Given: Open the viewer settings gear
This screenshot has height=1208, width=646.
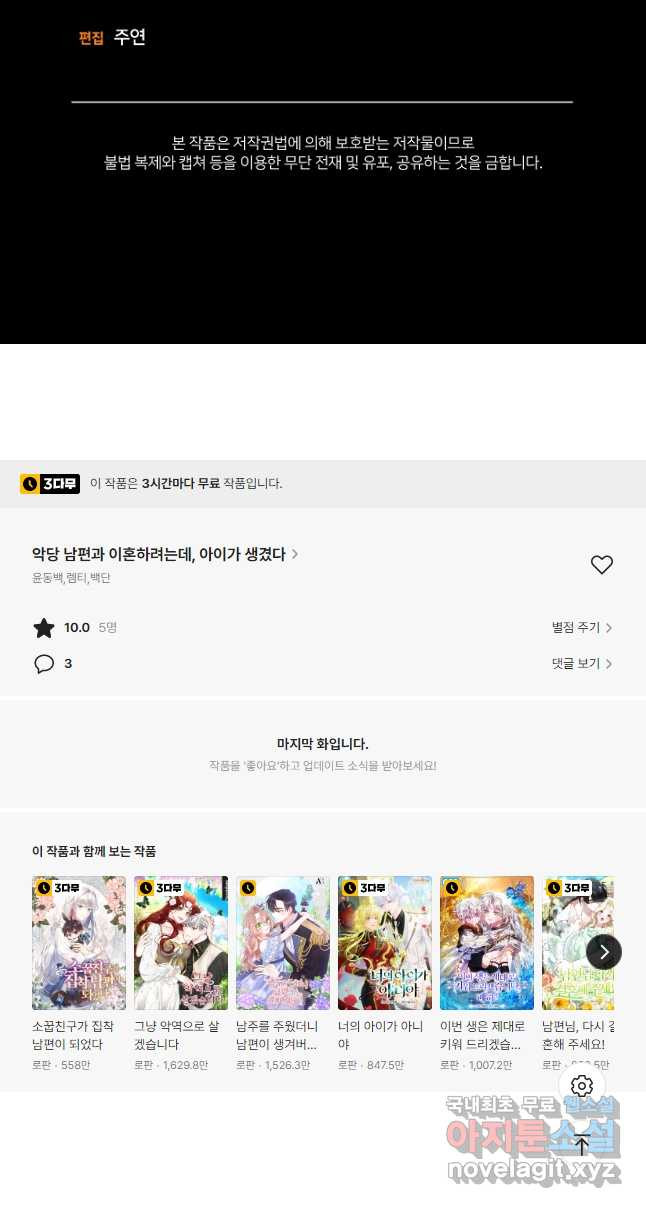Looking at the screenshot, I should tap(582, 1086).
